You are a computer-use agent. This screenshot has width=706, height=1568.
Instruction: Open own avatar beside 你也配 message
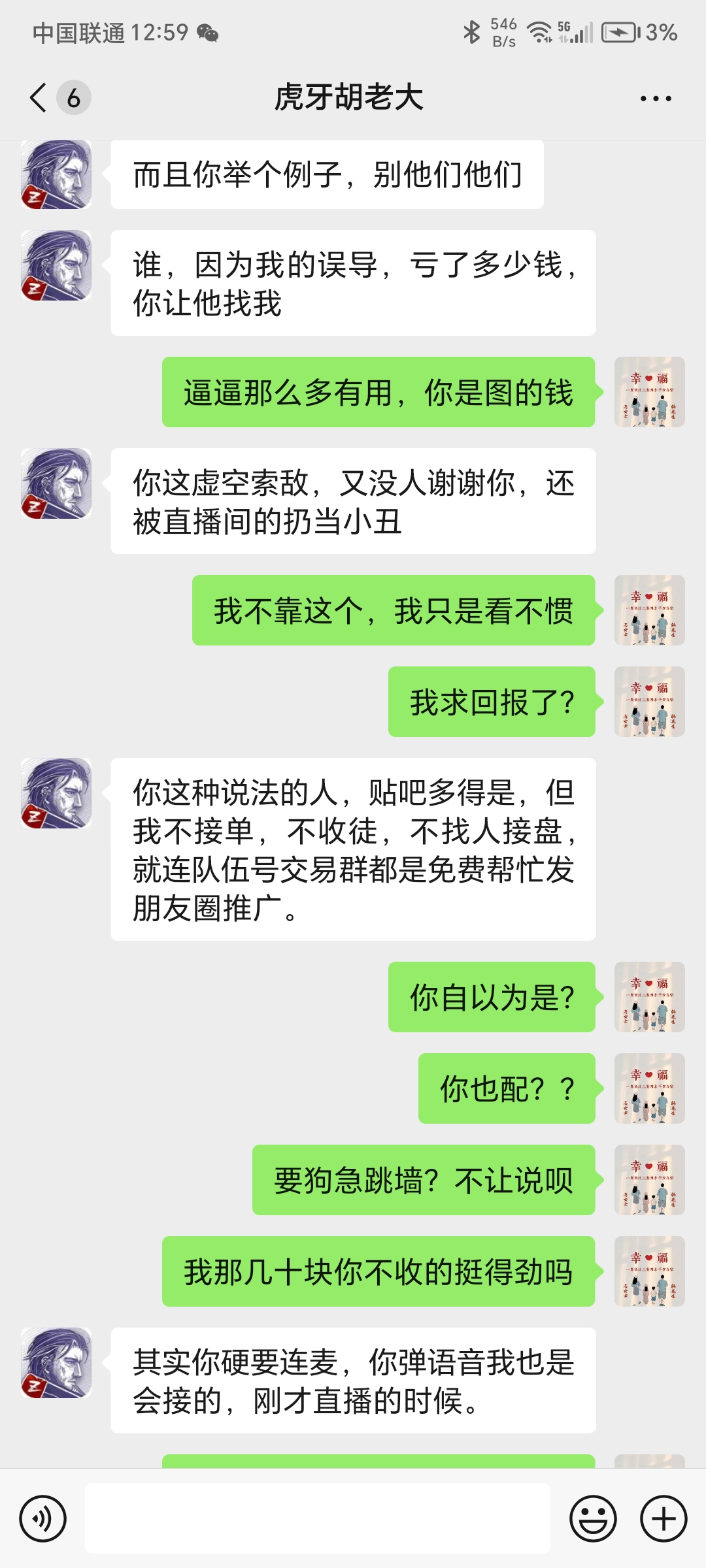649,1088
